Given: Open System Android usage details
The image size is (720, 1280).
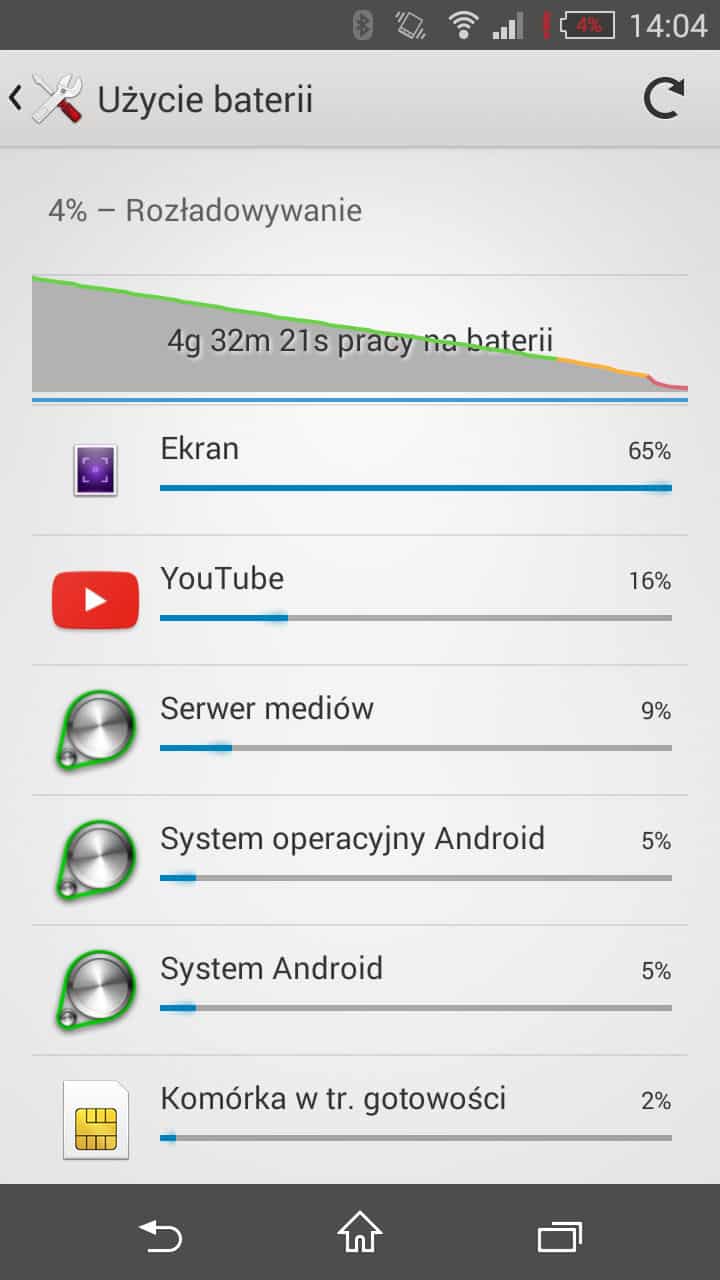Looking at the screenshot, I should pyautogui.click(x=360, y=990).
